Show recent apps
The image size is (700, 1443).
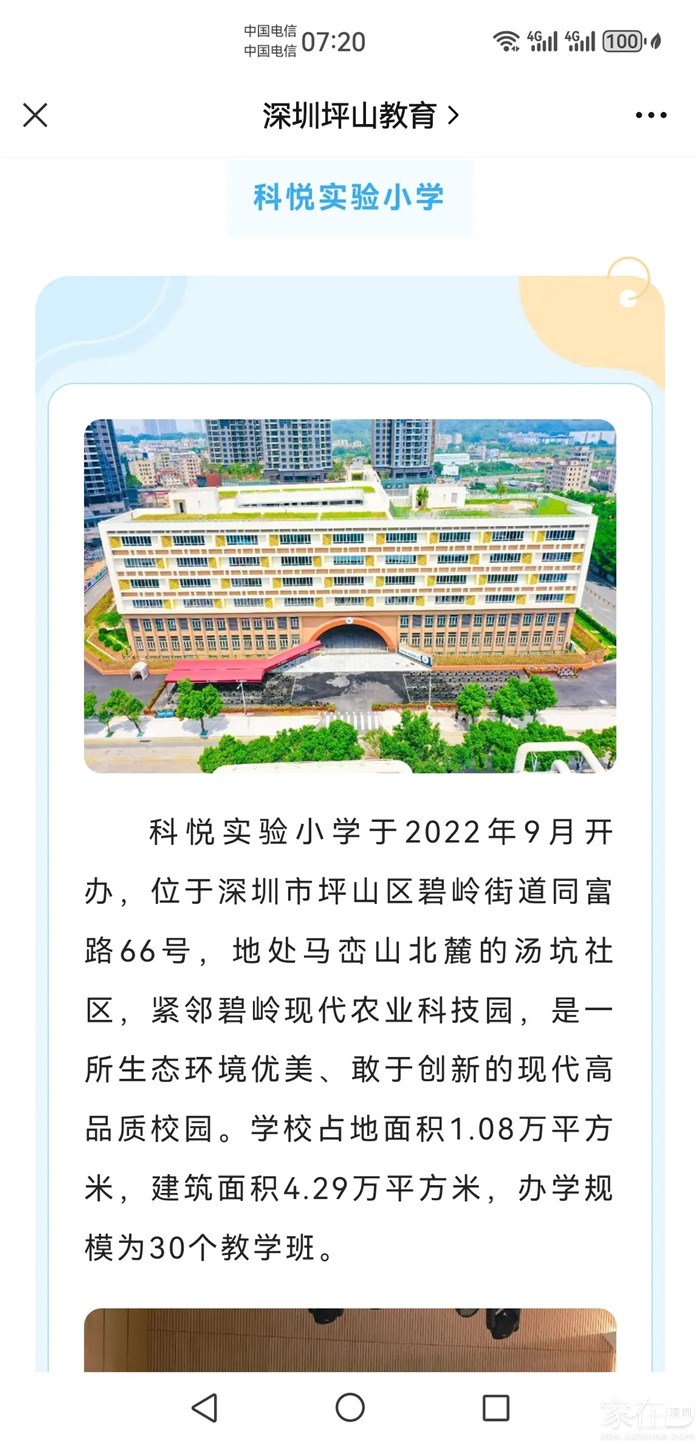pos(496,1408)
